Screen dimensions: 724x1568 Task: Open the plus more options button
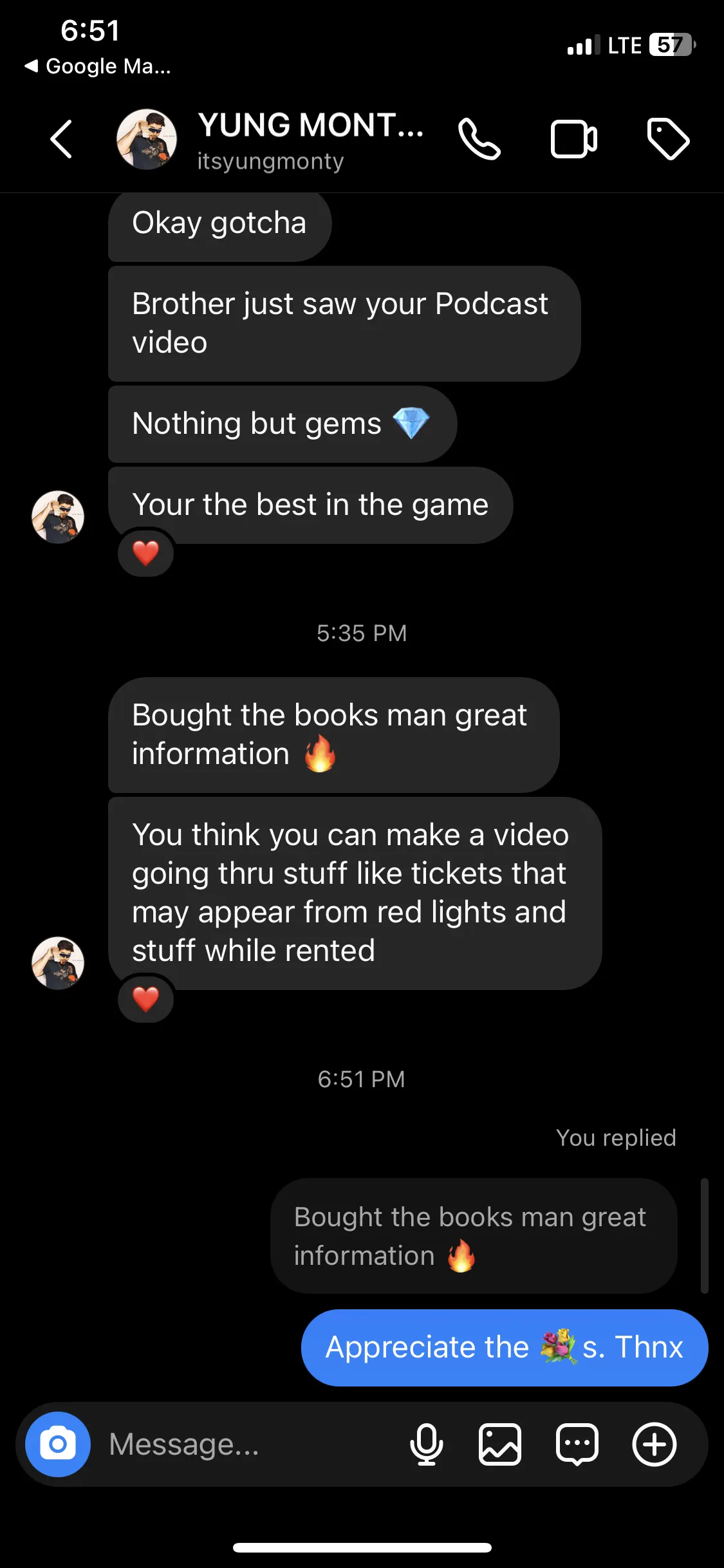point(654,1444)
